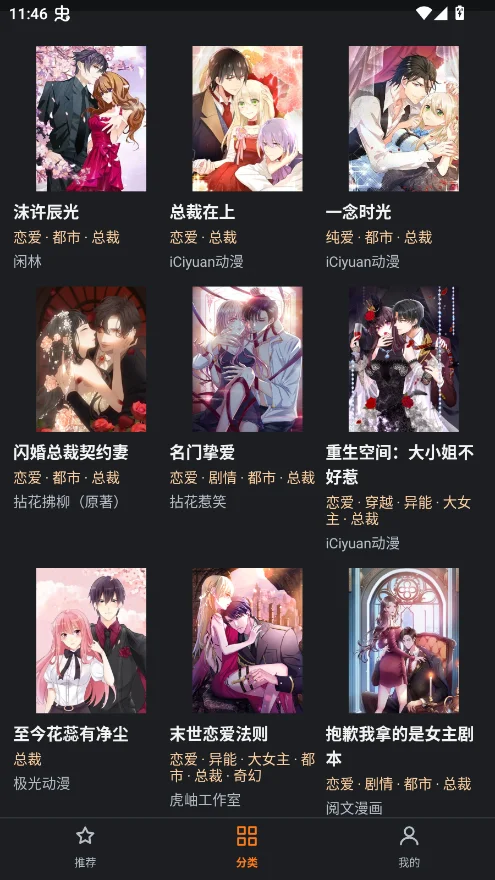Image resolution: width=495 pixels, height=880 pixels.
Task: Open the comic 至今花蕊有净尘
Action: [91, 640]
